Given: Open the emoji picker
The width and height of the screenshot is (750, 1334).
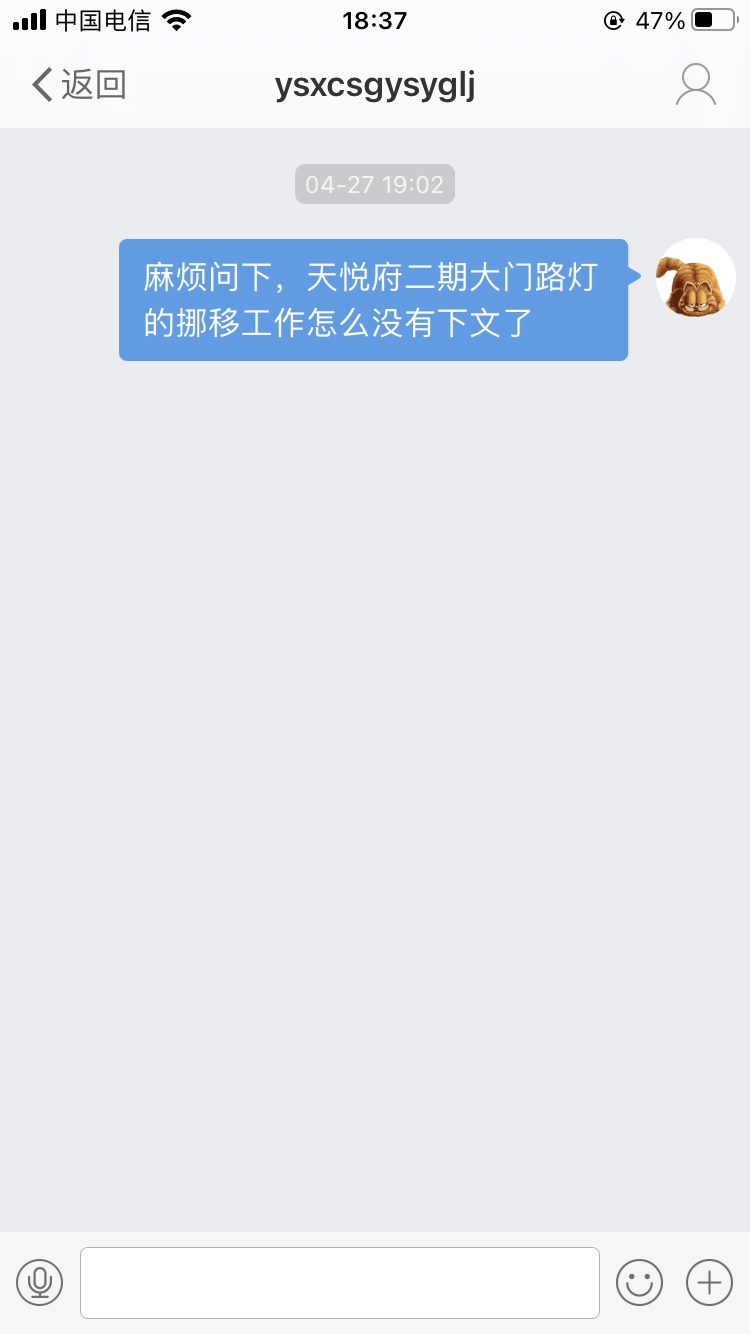Looking at the screenshot, I should 639,1282.
